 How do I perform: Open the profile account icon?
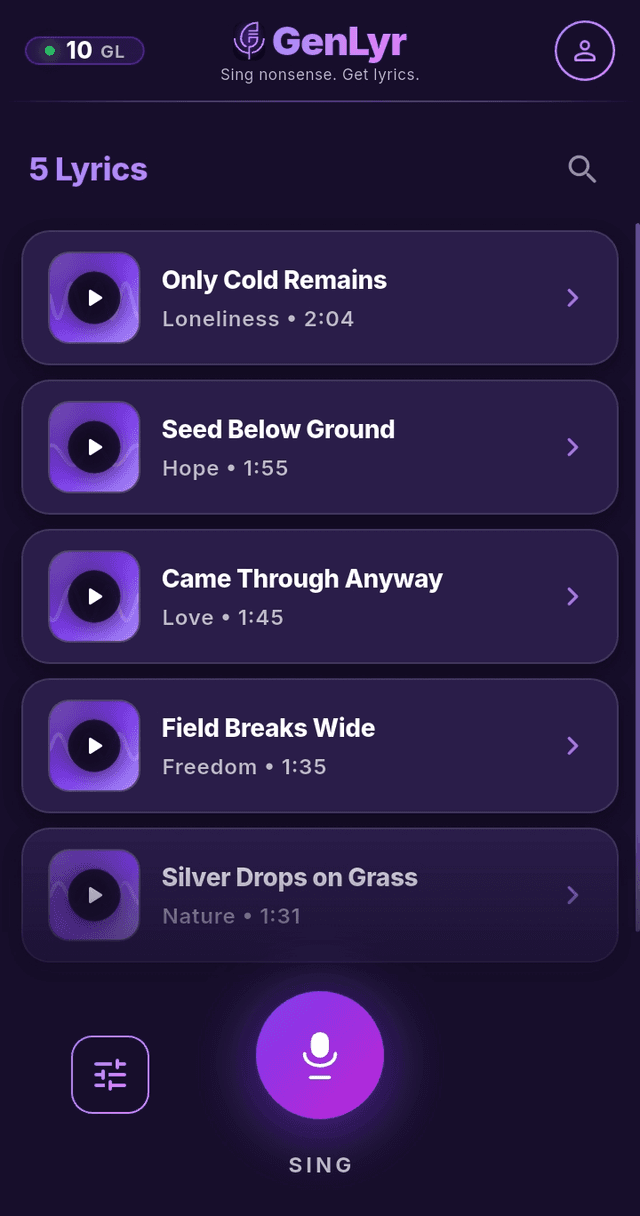tap(585, 50)
